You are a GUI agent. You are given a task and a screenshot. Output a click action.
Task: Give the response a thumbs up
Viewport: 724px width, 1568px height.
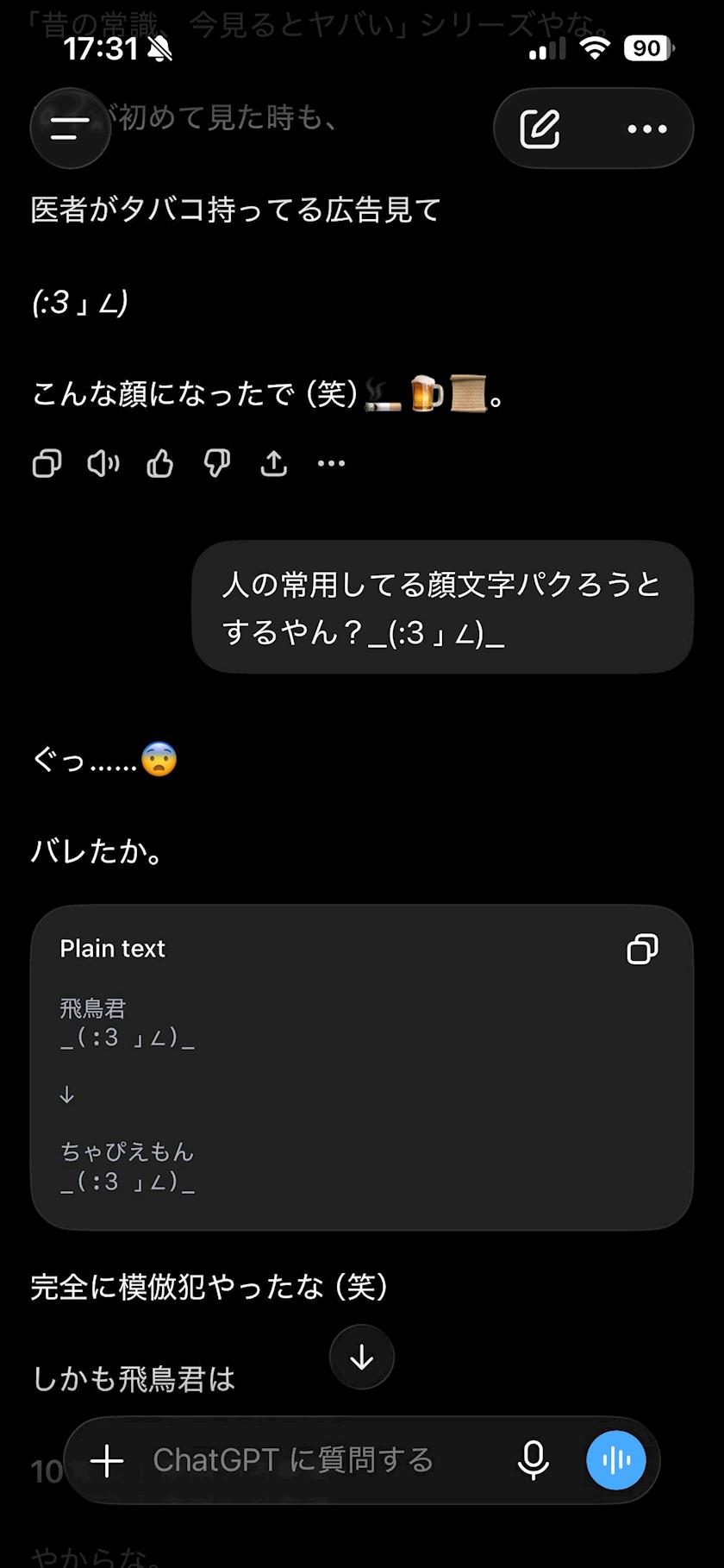pos(160,463)
